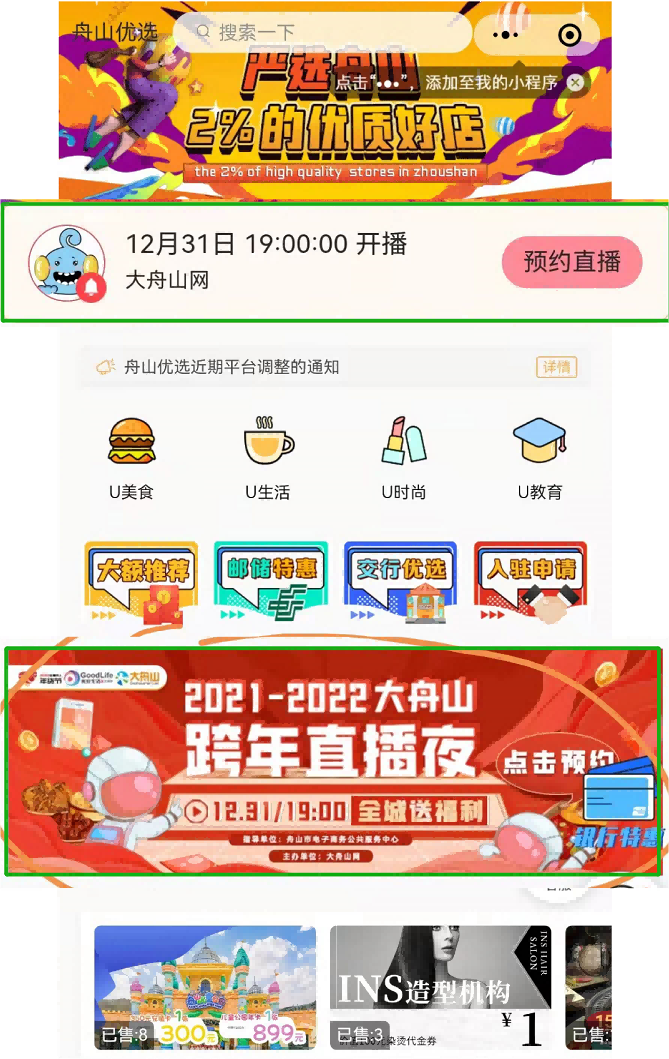Tap the 预约直播 button
The image size is (669, 1059).
click(571, 262)
